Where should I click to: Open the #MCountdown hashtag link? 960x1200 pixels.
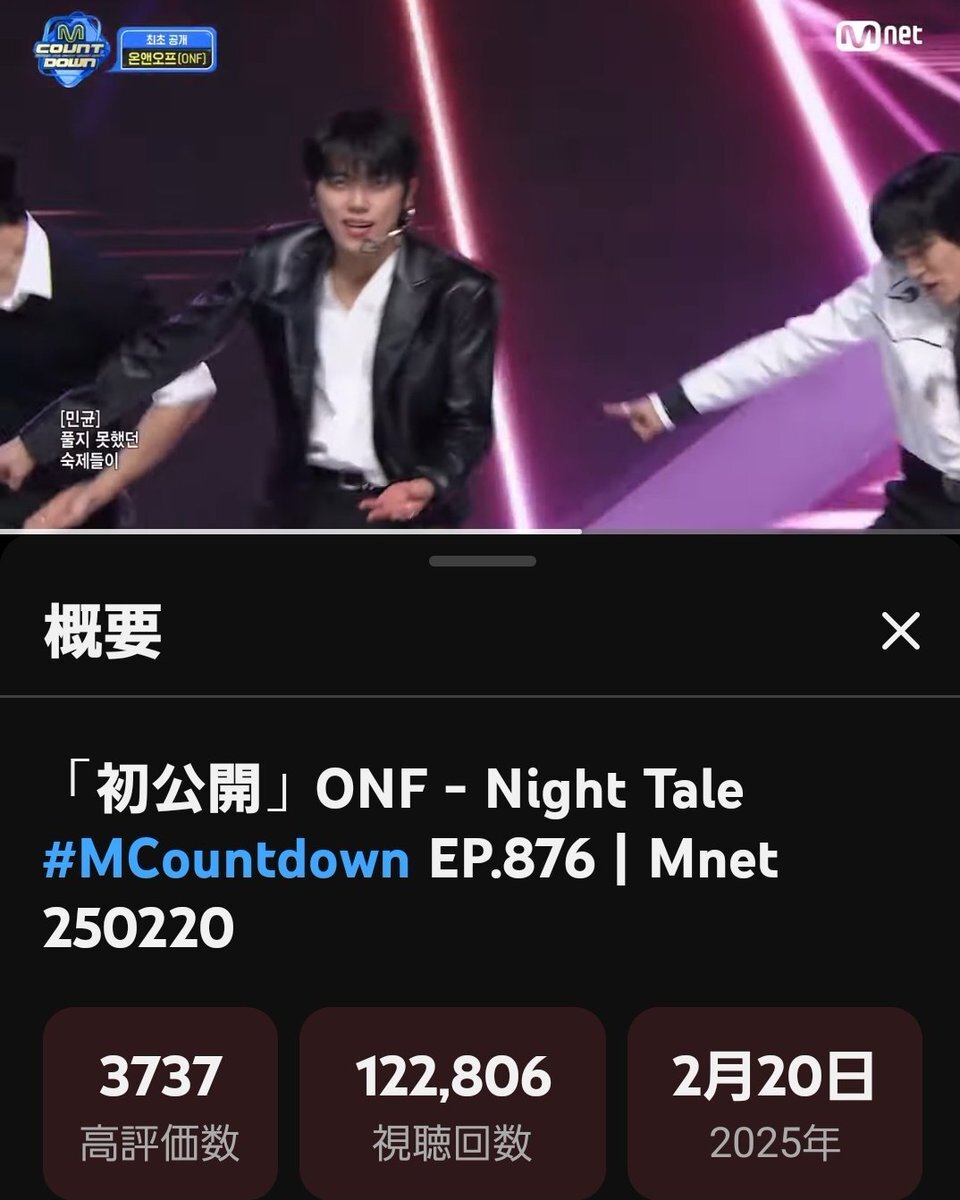click(x=226, y=859)
